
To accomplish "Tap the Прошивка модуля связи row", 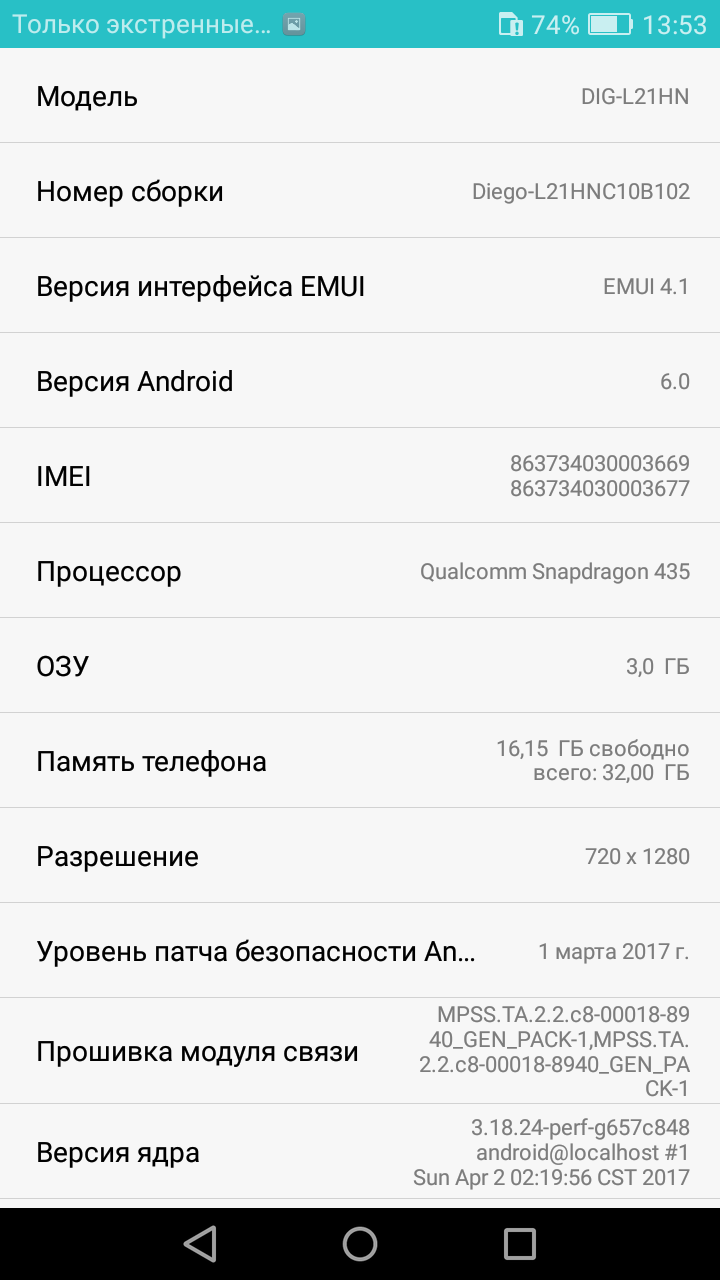I will coord(360,1051).
